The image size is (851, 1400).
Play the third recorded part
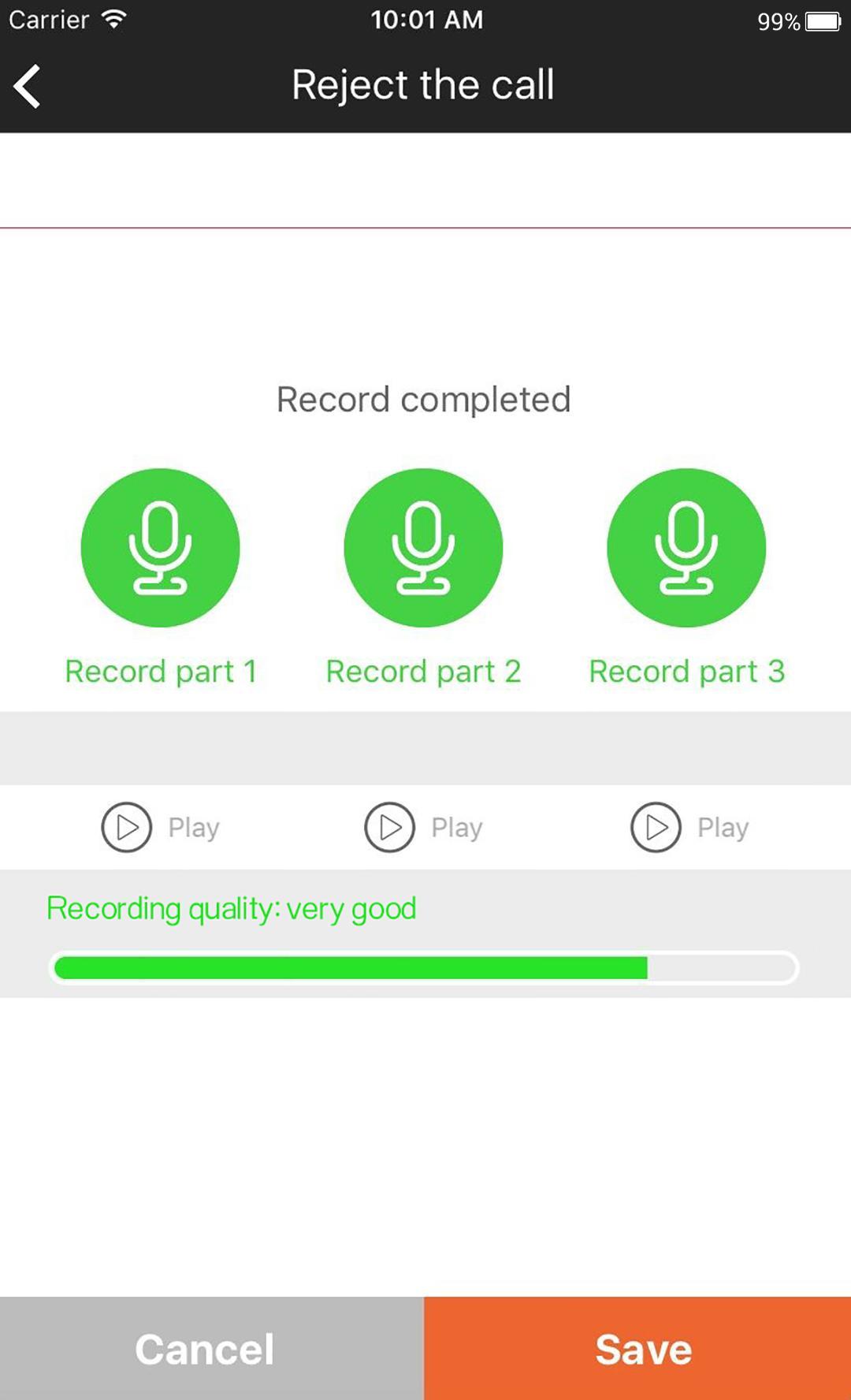pyautogui.click(x=656, y=827)
